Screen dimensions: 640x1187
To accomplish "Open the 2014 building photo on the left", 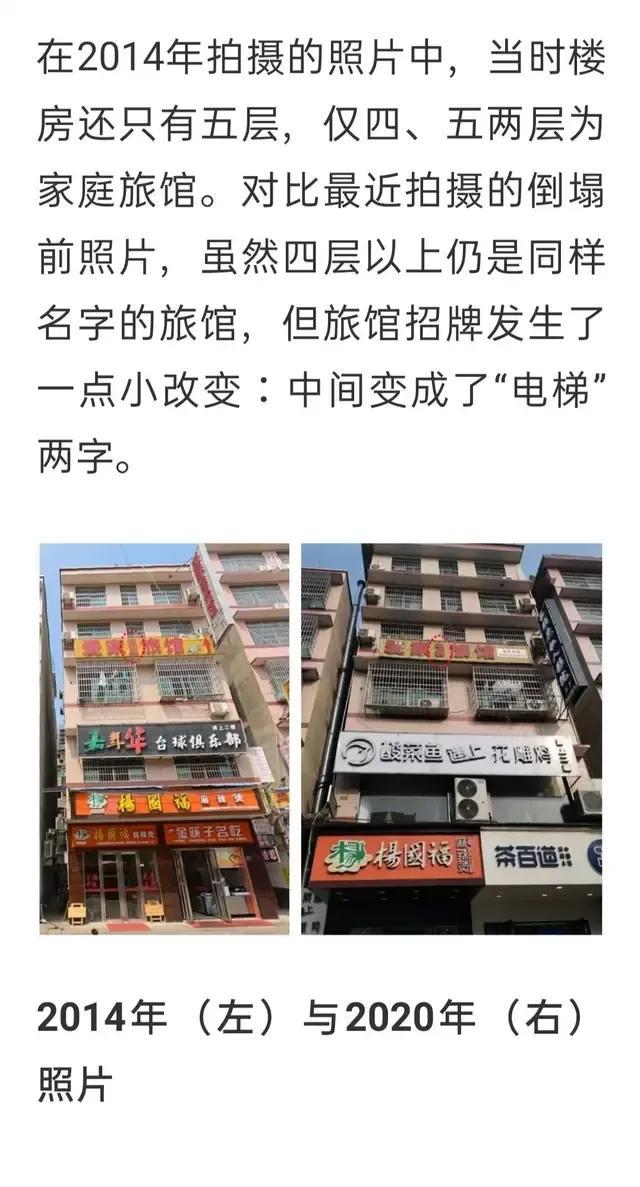I will (x=164, y=739).
